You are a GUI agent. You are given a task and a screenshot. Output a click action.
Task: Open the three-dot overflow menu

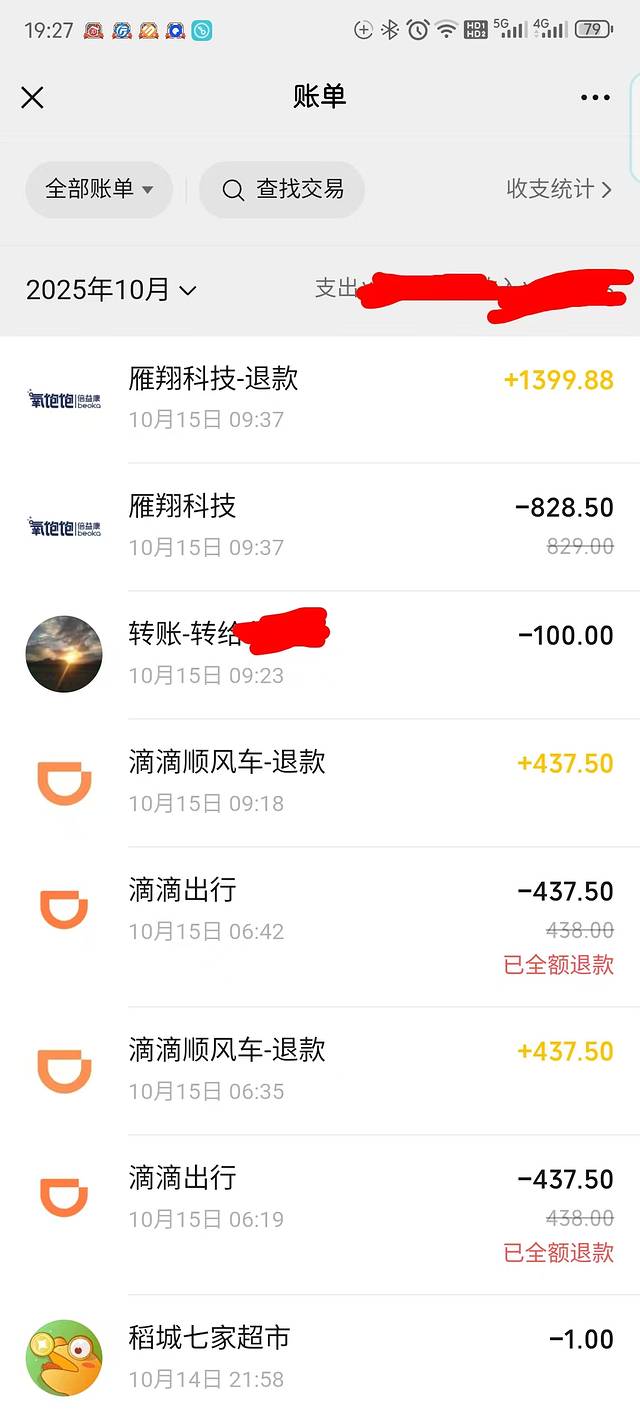pyautogui.click(x=595, y=97)
